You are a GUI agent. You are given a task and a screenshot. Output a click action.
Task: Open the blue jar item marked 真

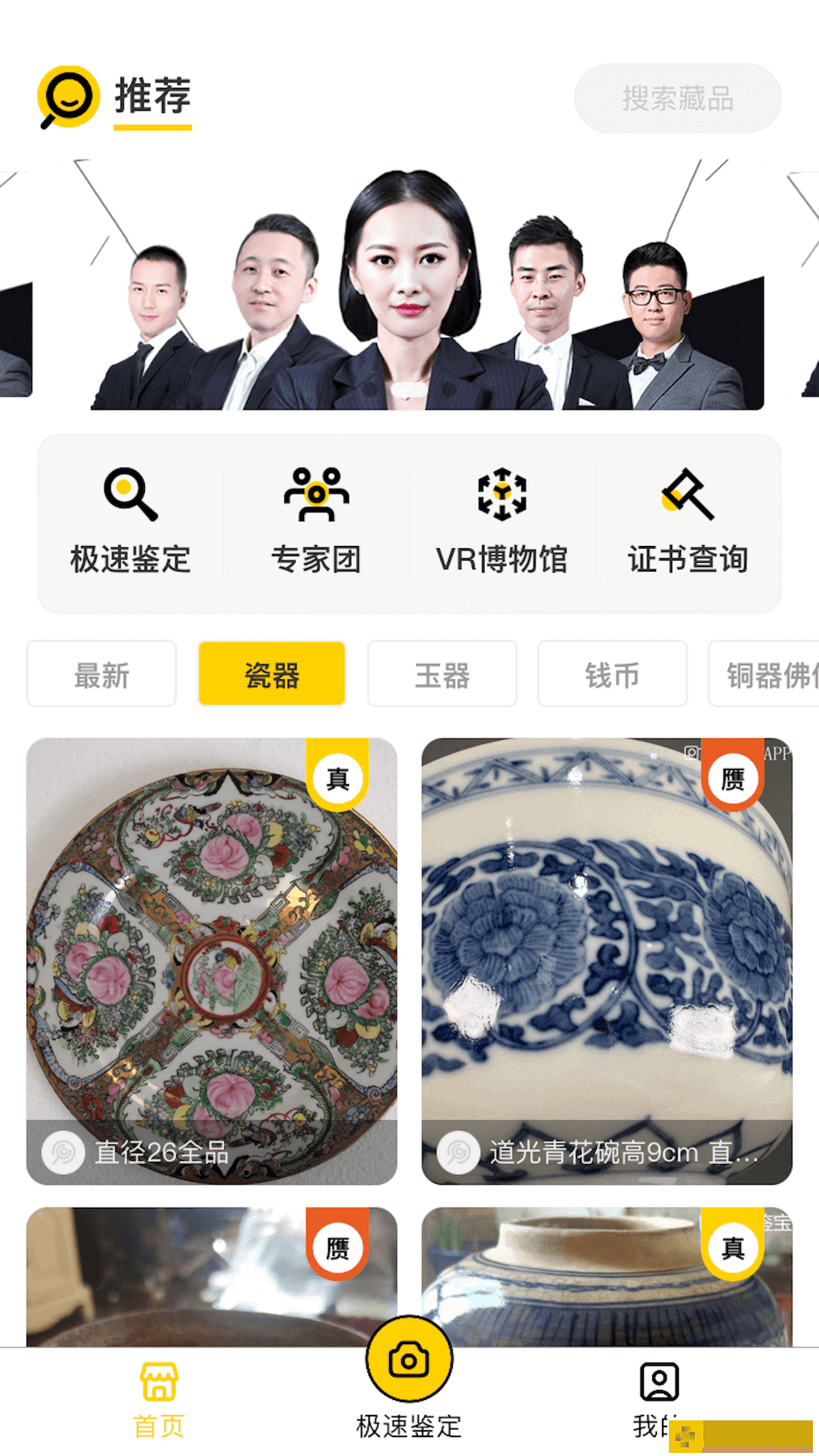point(607,1282)
